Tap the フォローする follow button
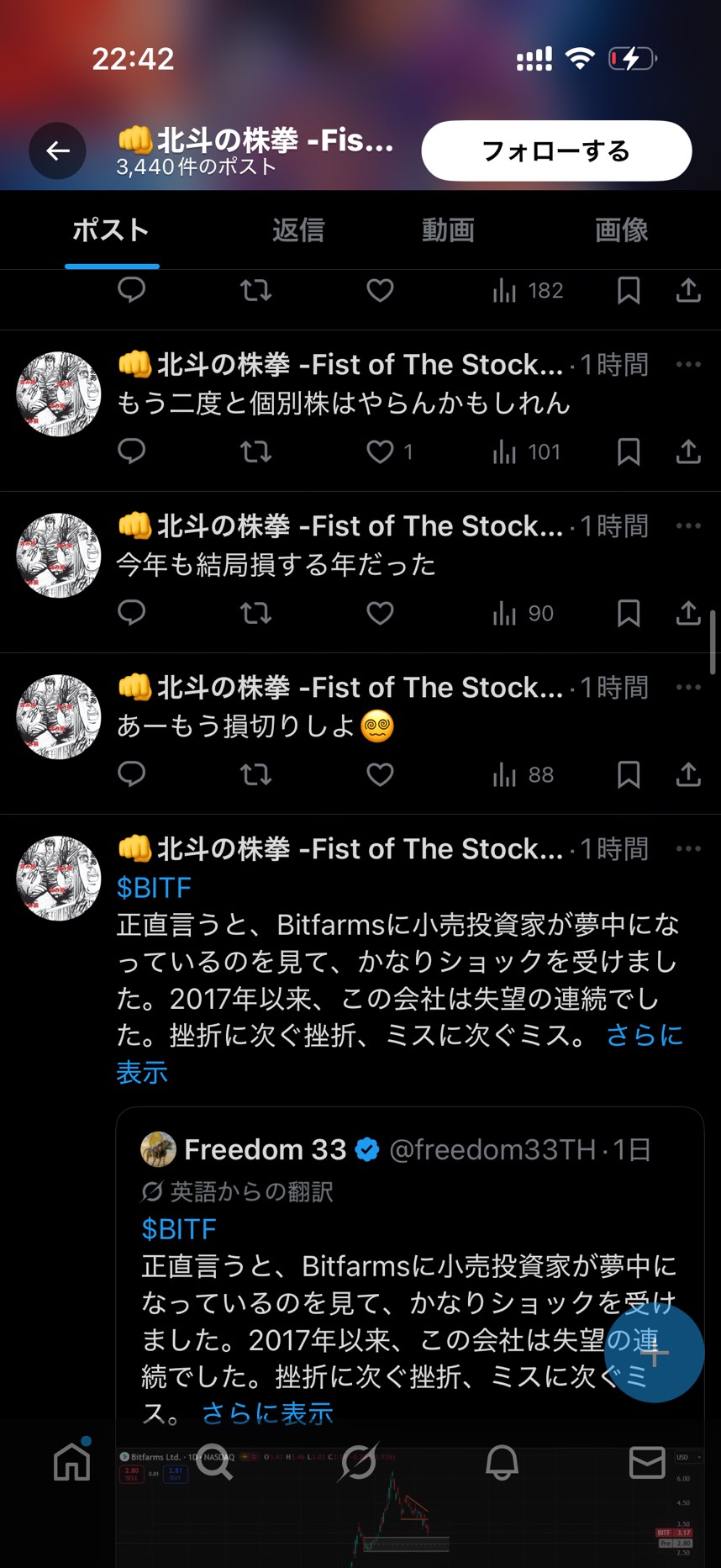The width and height of the screenshot is (721, 1568). [x=556, y=151]
